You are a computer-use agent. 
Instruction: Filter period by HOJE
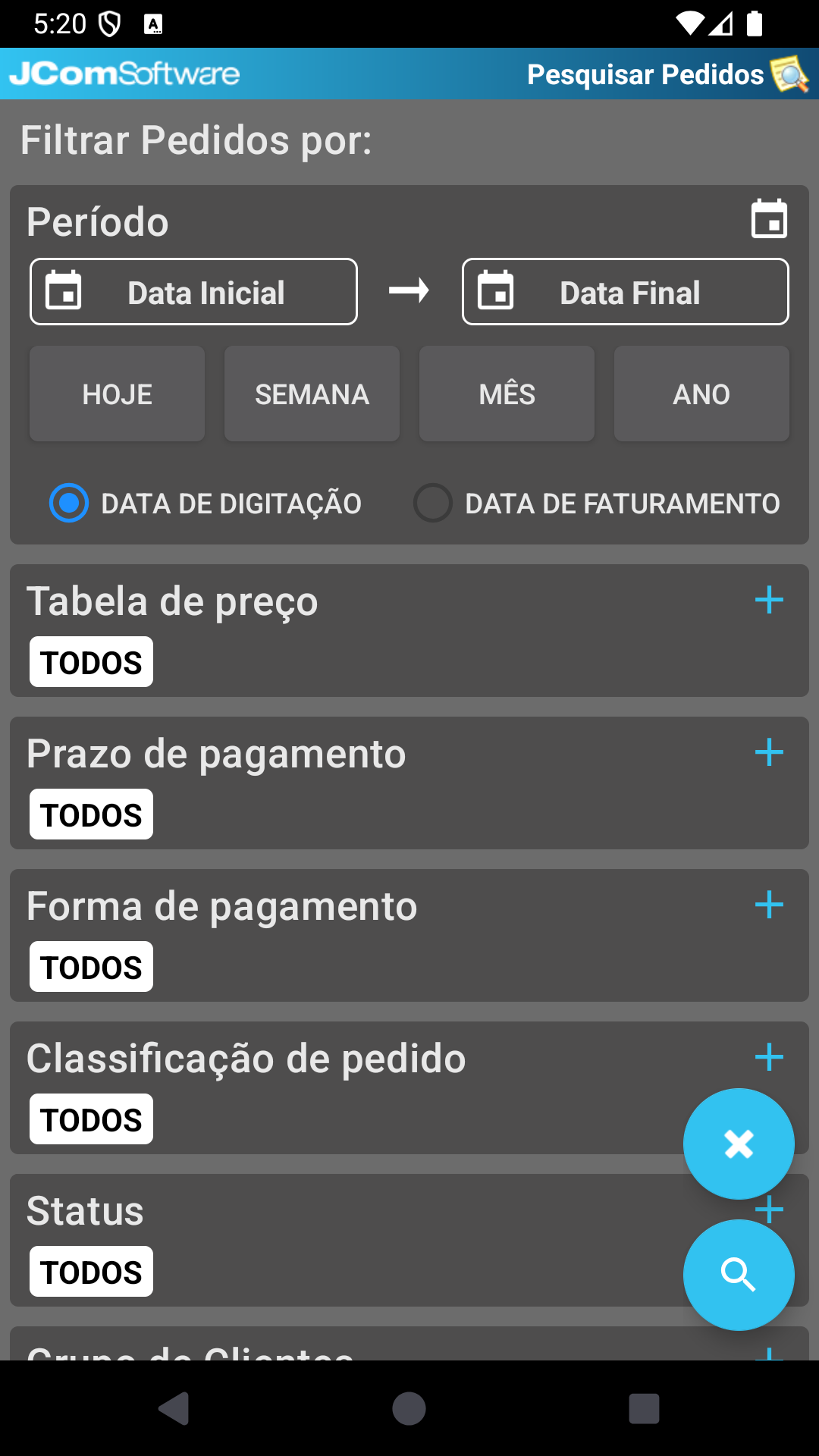pos(118,394)
